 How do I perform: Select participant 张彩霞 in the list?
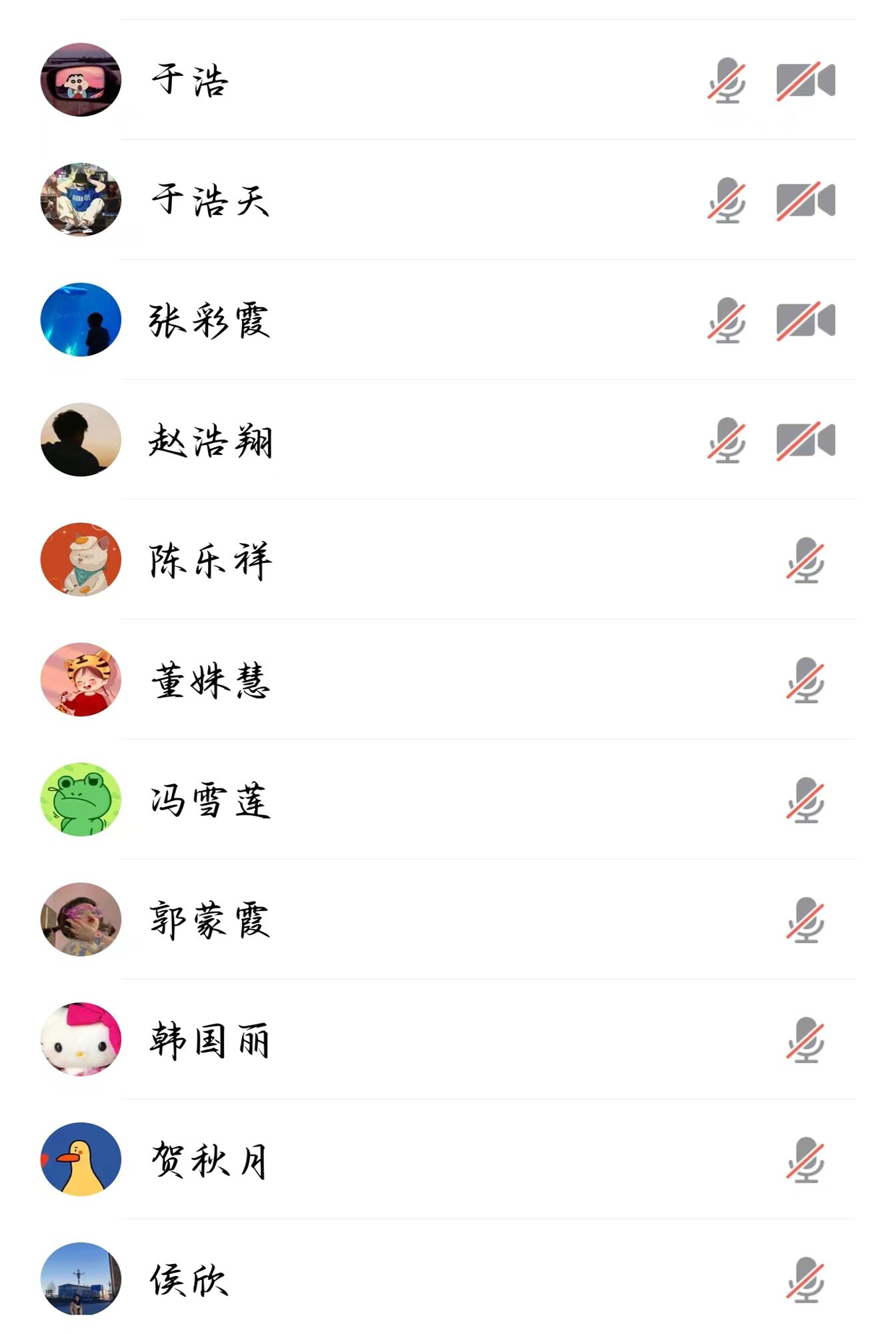(209, 320)
